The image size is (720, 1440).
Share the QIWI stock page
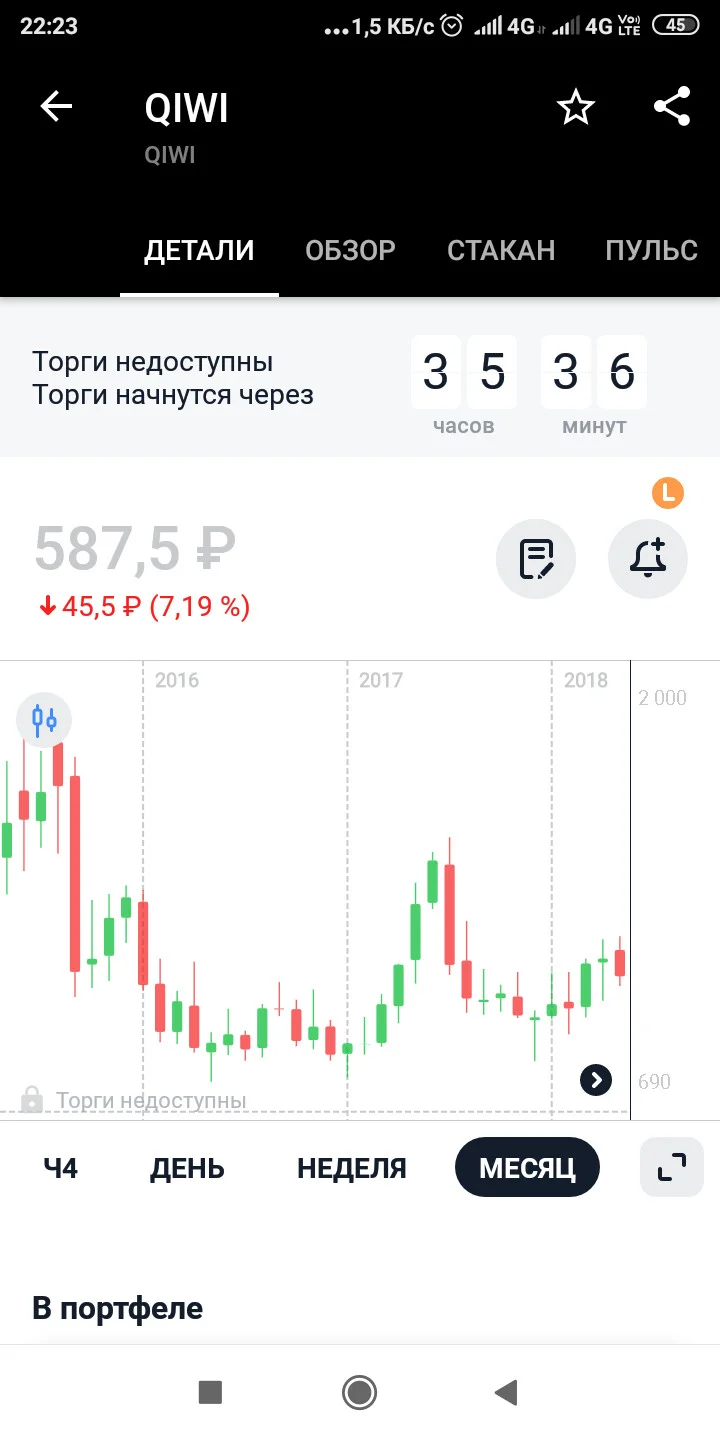tap(672, 106)
